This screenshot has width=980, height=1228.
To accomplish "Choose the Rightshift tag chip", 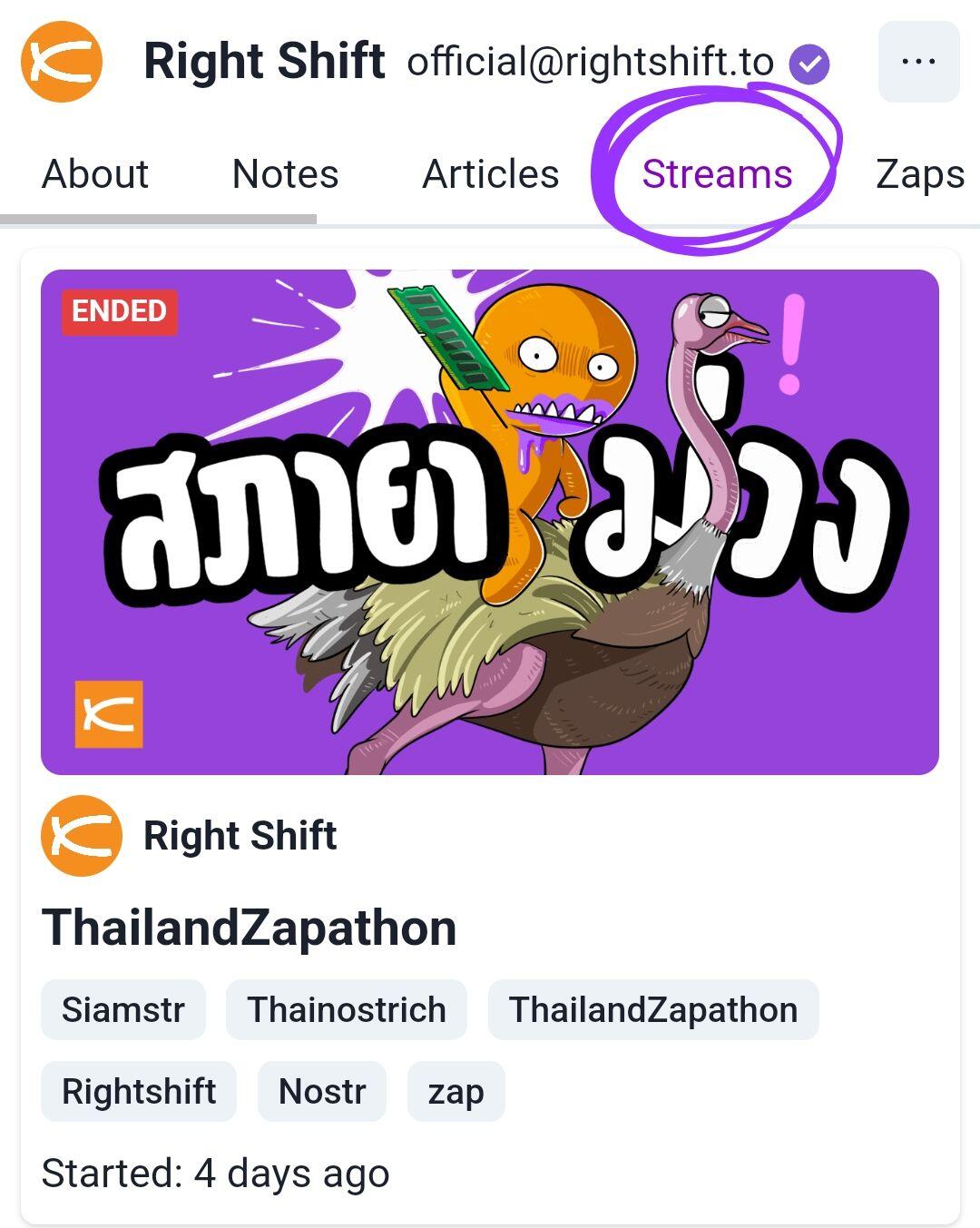I will point(139,1091).
